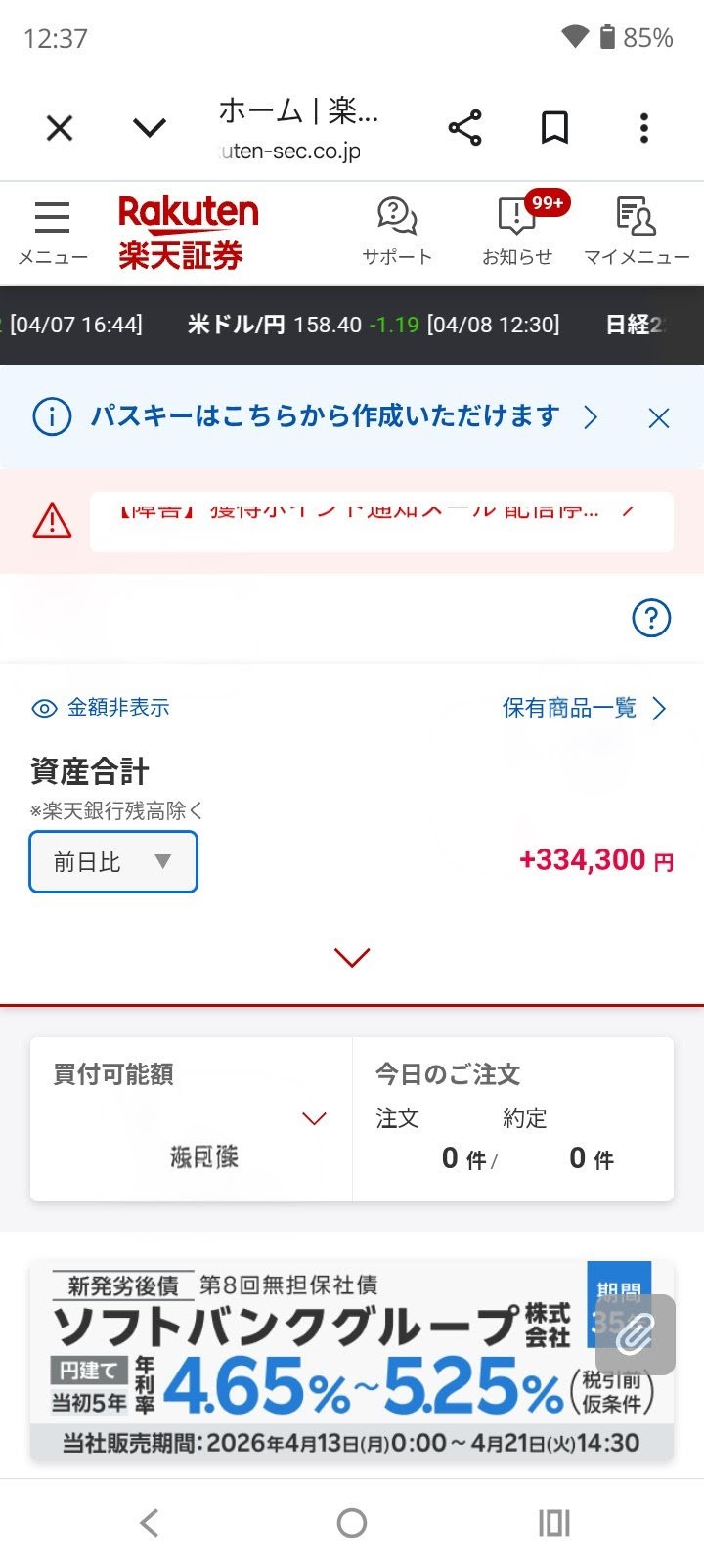This screenshot has height=1568, width=704.
Task: Open 保有商品一覧
Action: [584, 708]
